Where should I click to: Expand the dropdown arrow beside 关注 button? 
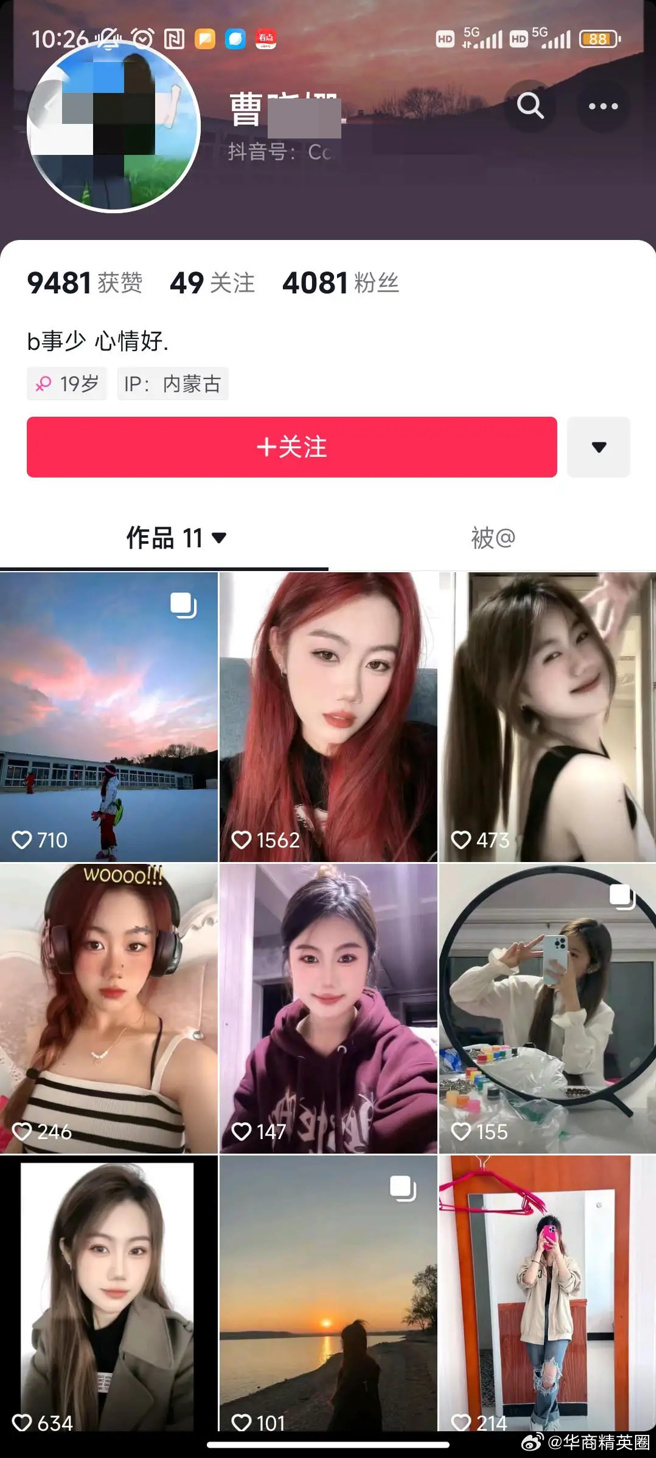(598, 447)
